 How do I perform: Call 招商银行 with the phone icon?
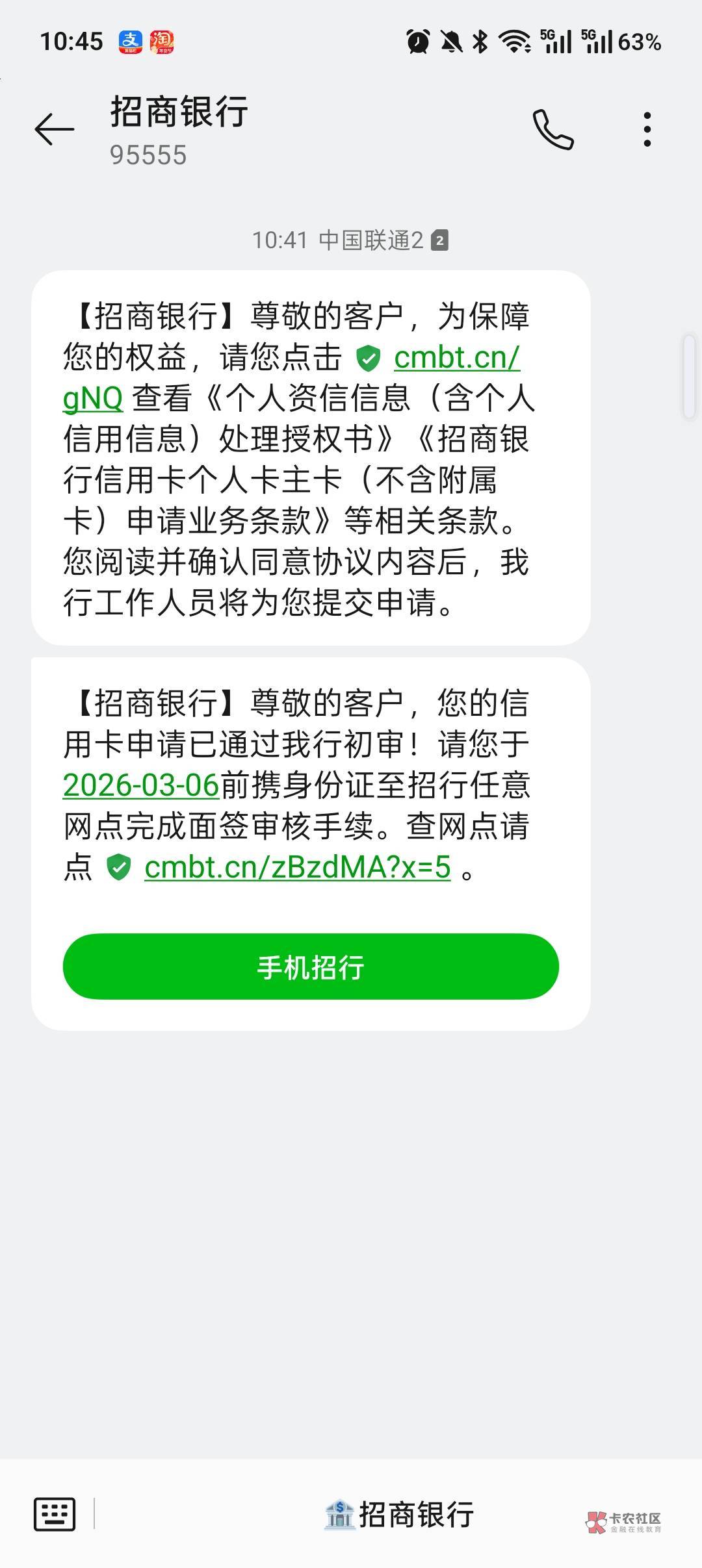click(553, 129)
